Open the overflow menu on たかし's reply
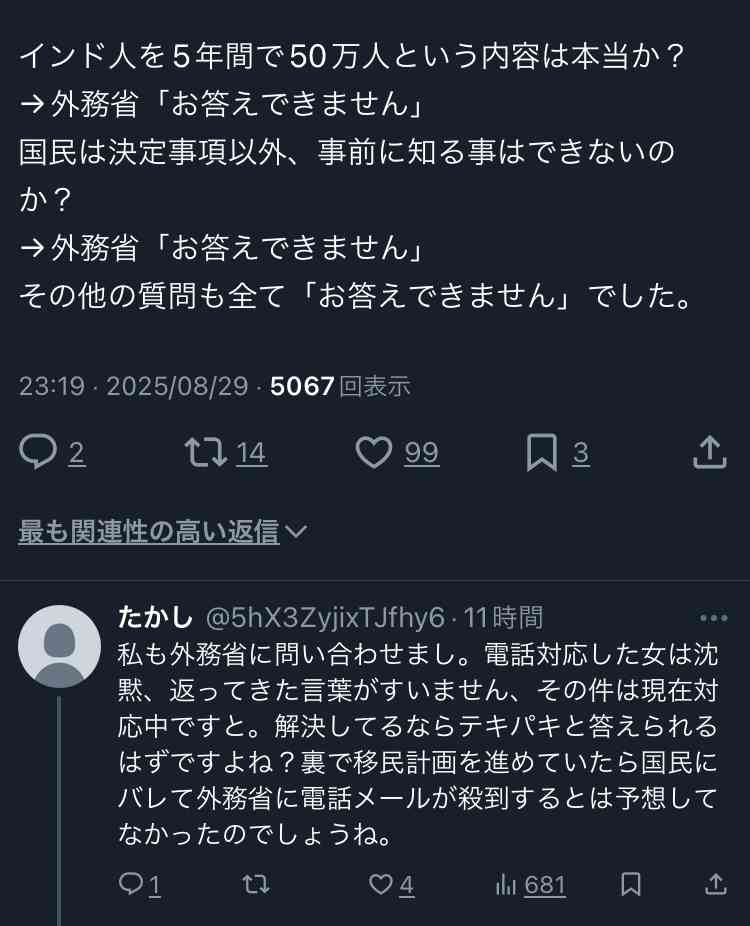Image resolution: width=750 pixels, height=926 pixels. pyautogui.click(x=713, y=618)
